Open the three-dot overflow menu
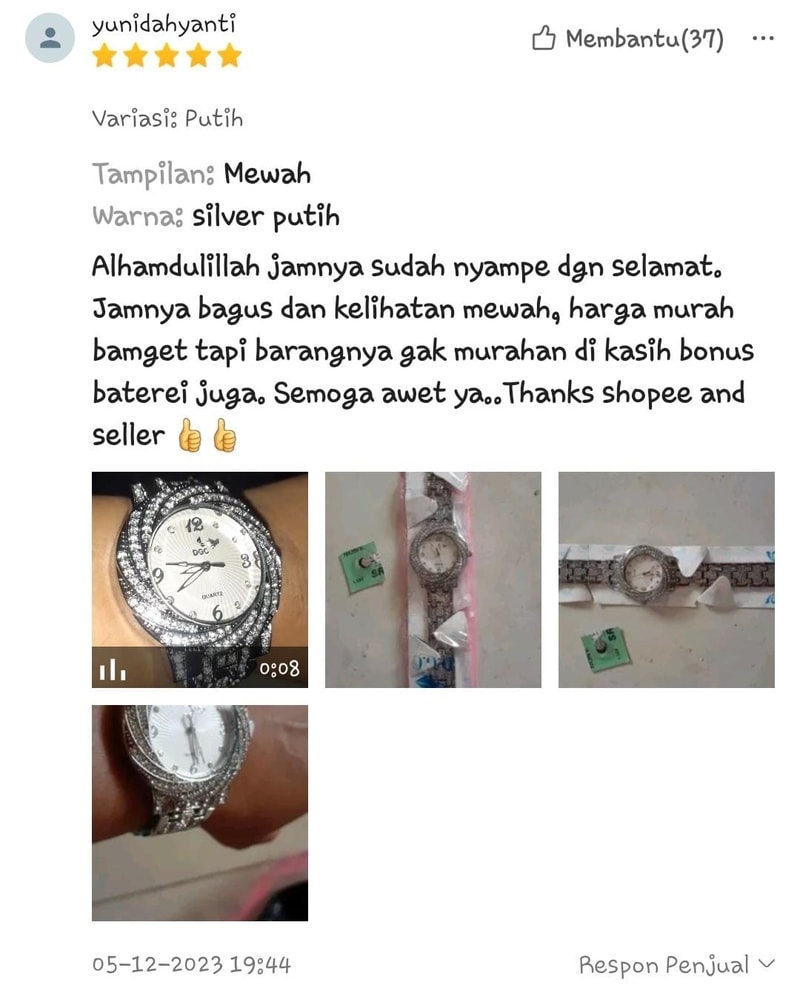The image size is (800, 985). [762, 39]
